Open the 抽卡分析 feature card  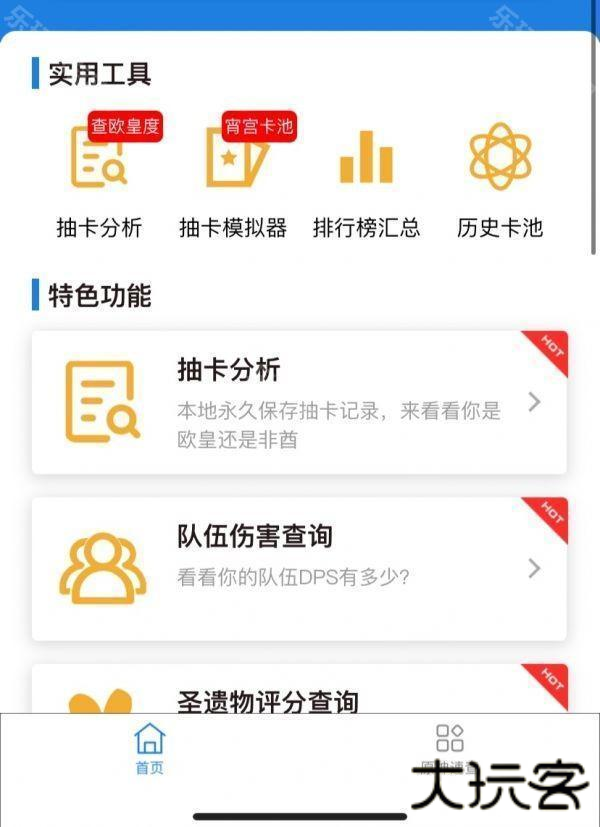point(299,402)
